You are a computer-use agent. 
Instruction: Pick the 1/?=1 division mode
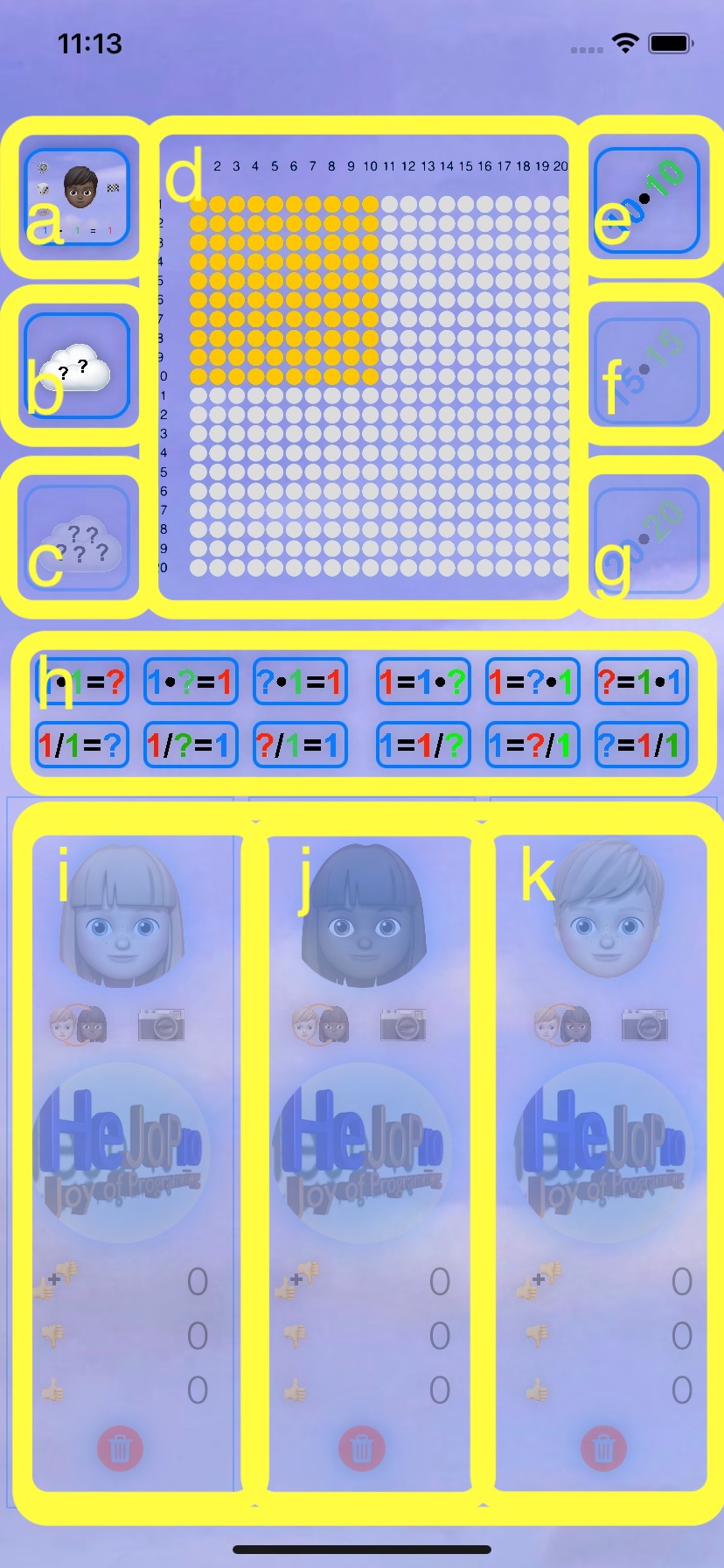[x=191, y=745]
